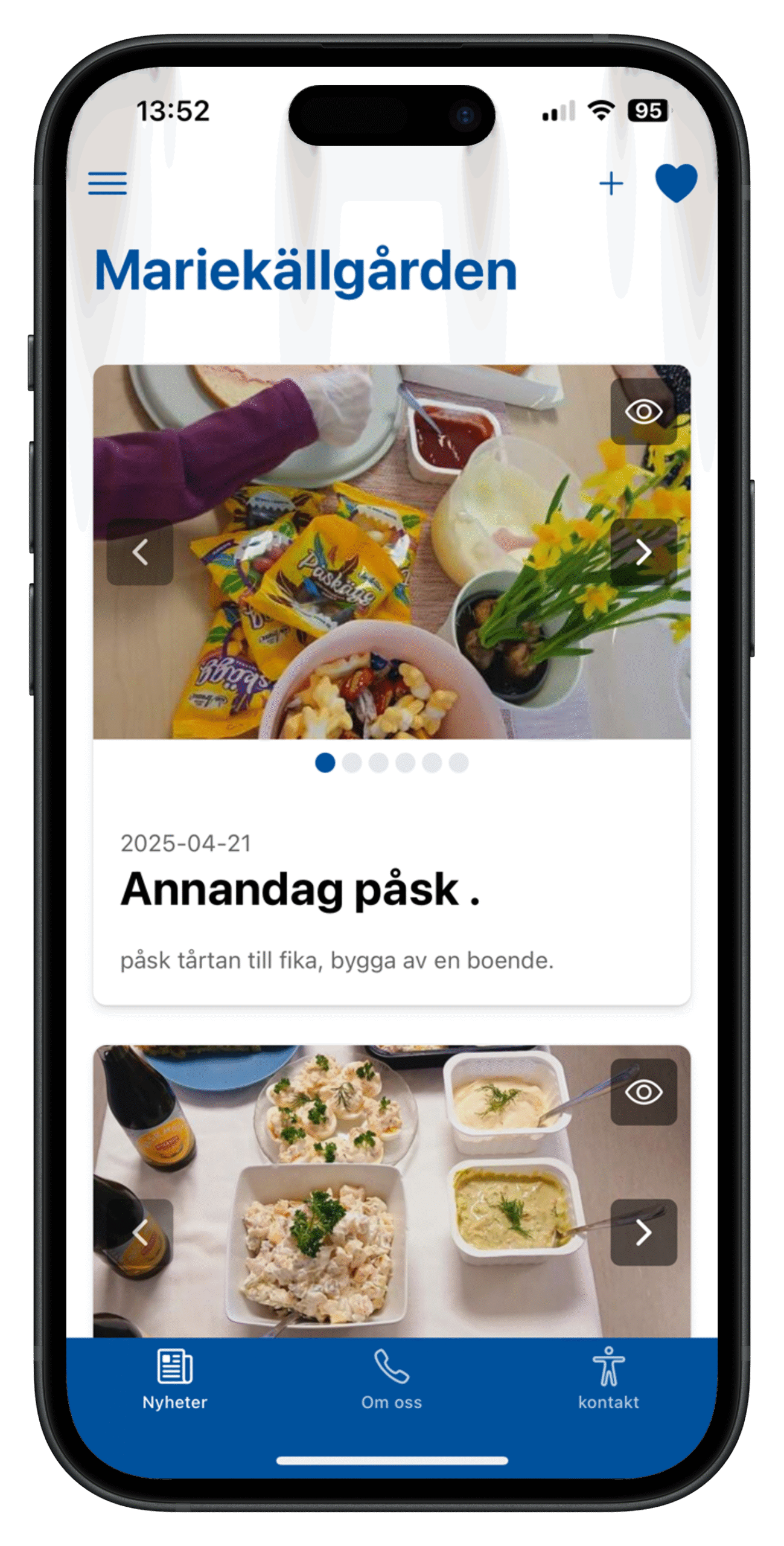View the Annandag påsk photo full screen
The width and height of the screenshot is (784, 1546).
[643, 411]
